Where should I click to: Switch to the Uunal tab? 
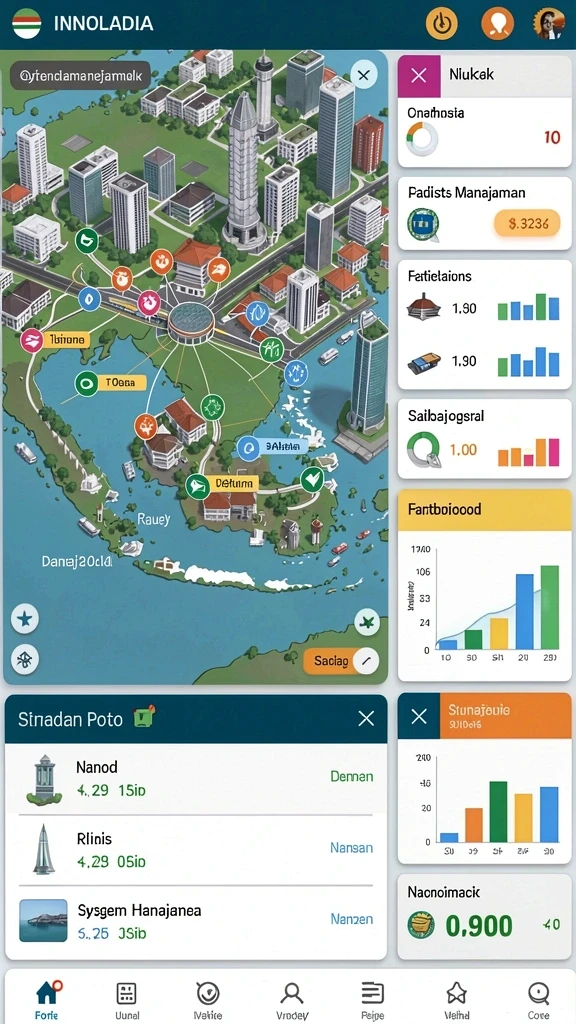[127, 1000]
